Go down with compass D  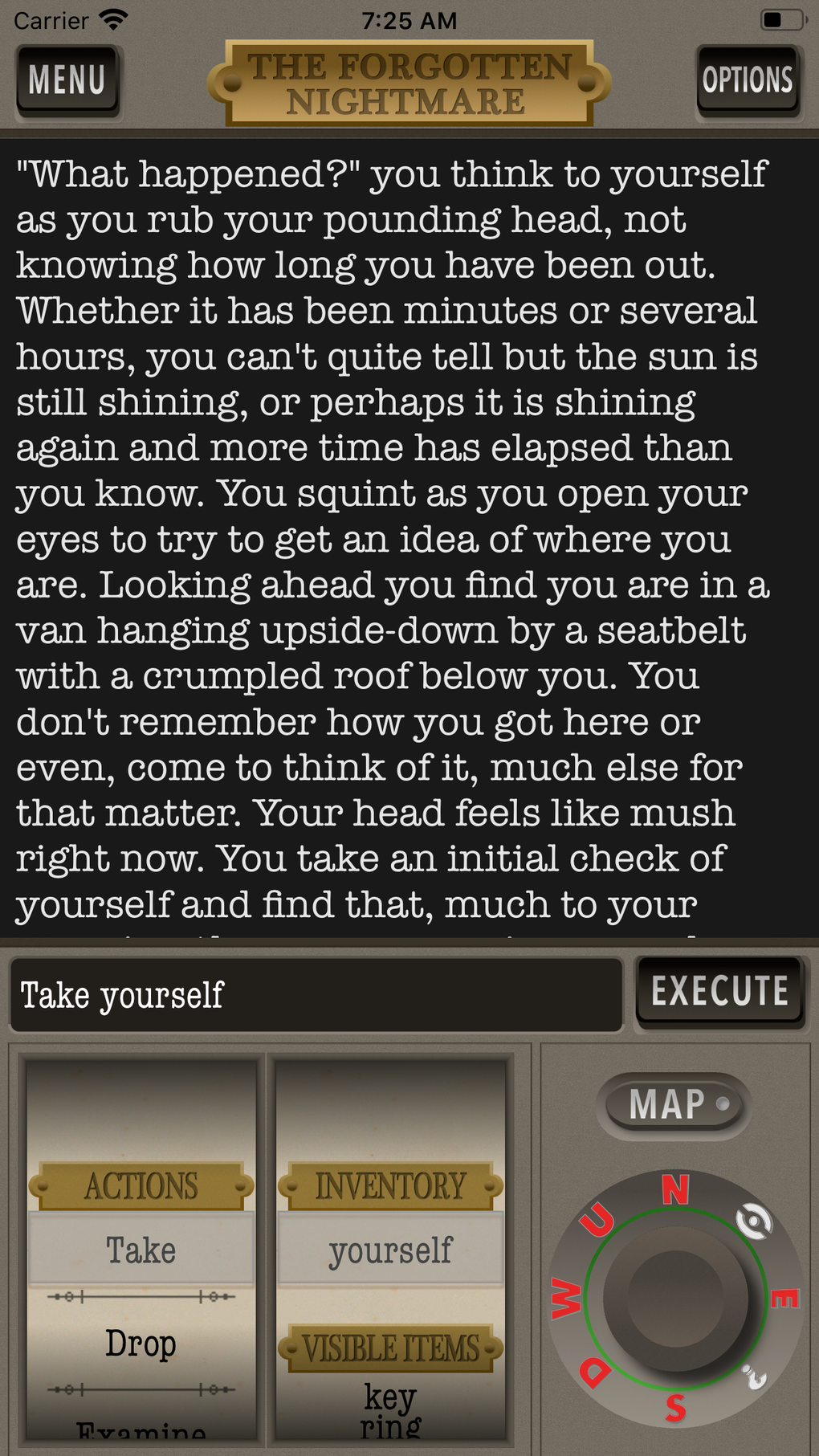click(596, 1373)
